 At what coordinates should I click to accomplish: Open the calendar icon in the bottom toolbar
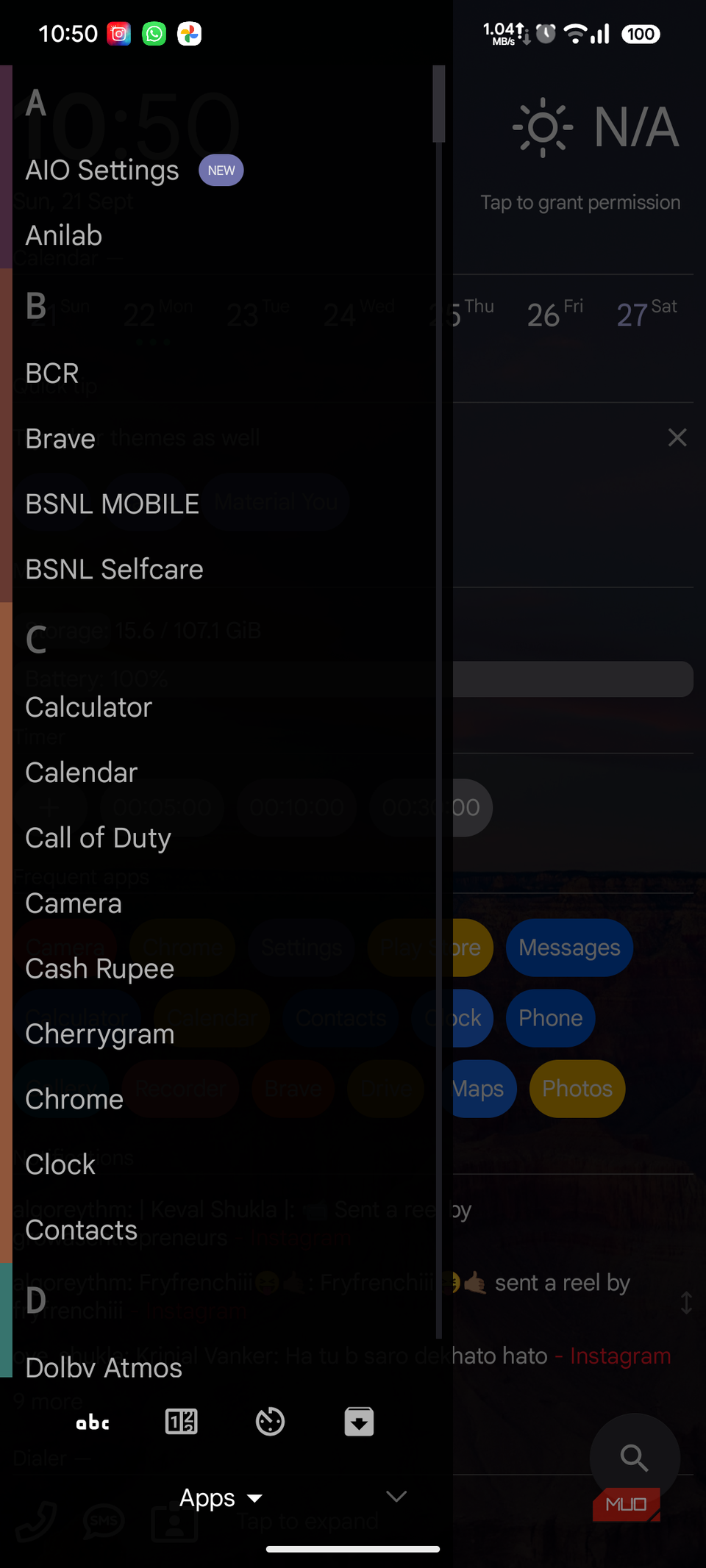(x=181, y=1421)
